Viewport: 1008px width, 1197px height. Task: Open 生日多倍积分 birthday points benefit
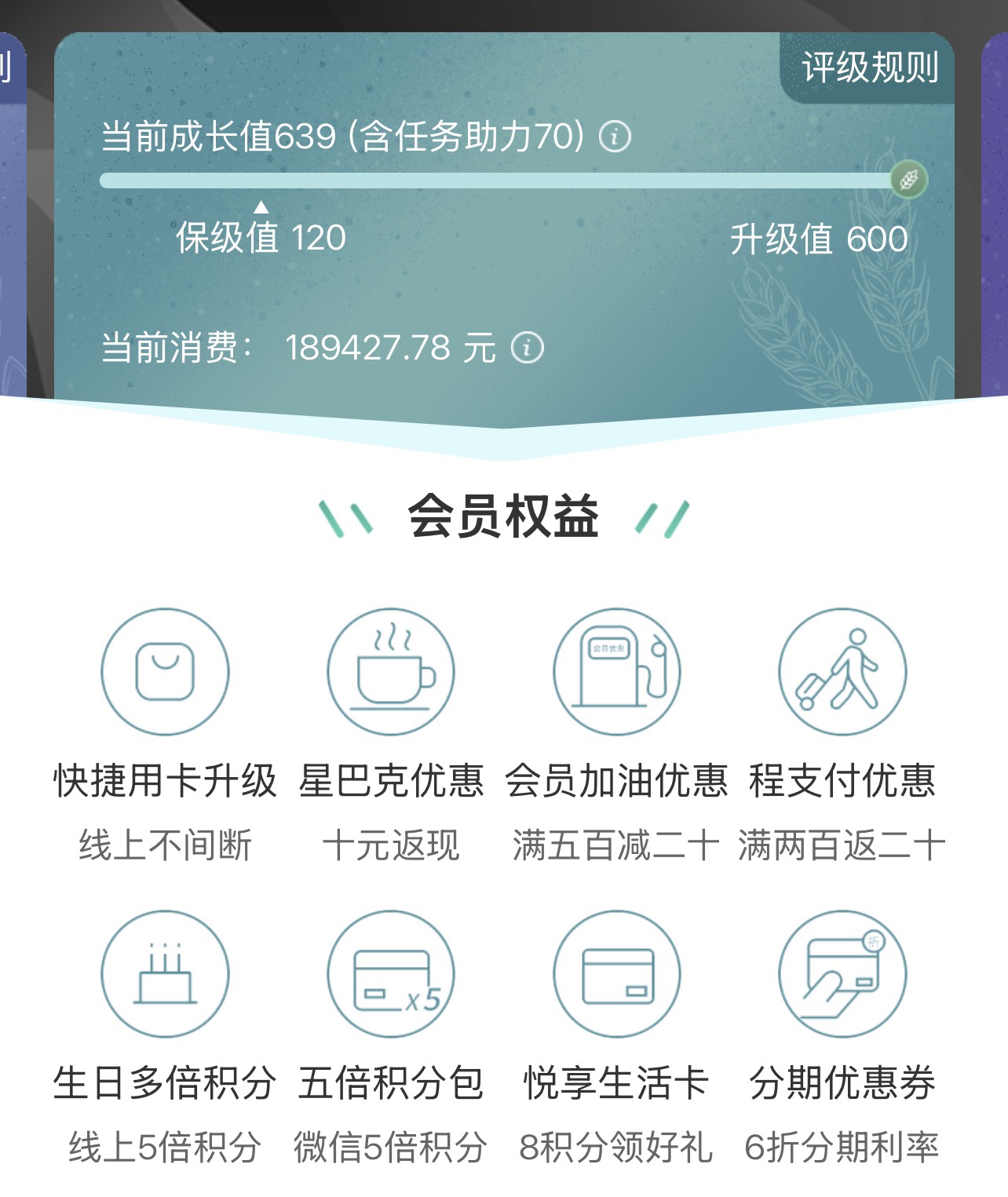coord(165,974)
